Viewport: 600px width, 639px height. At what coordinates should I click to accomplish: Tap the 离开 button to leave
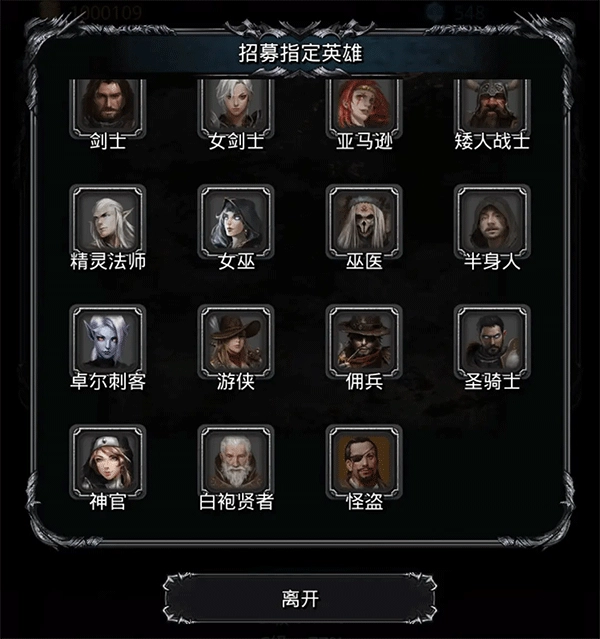[299, 600]
